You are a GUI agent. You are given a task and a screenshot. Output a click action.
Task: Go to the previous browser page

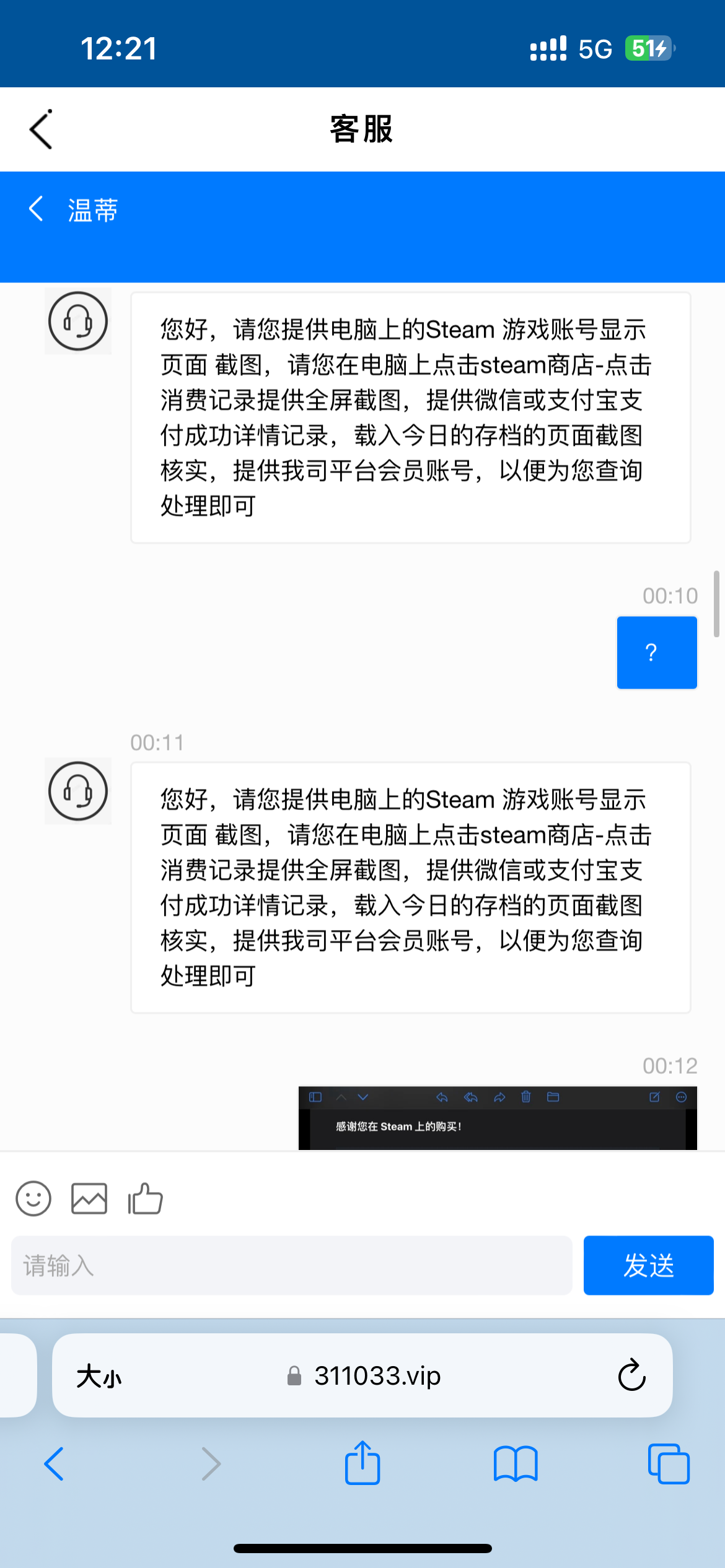coord(55,1464)
